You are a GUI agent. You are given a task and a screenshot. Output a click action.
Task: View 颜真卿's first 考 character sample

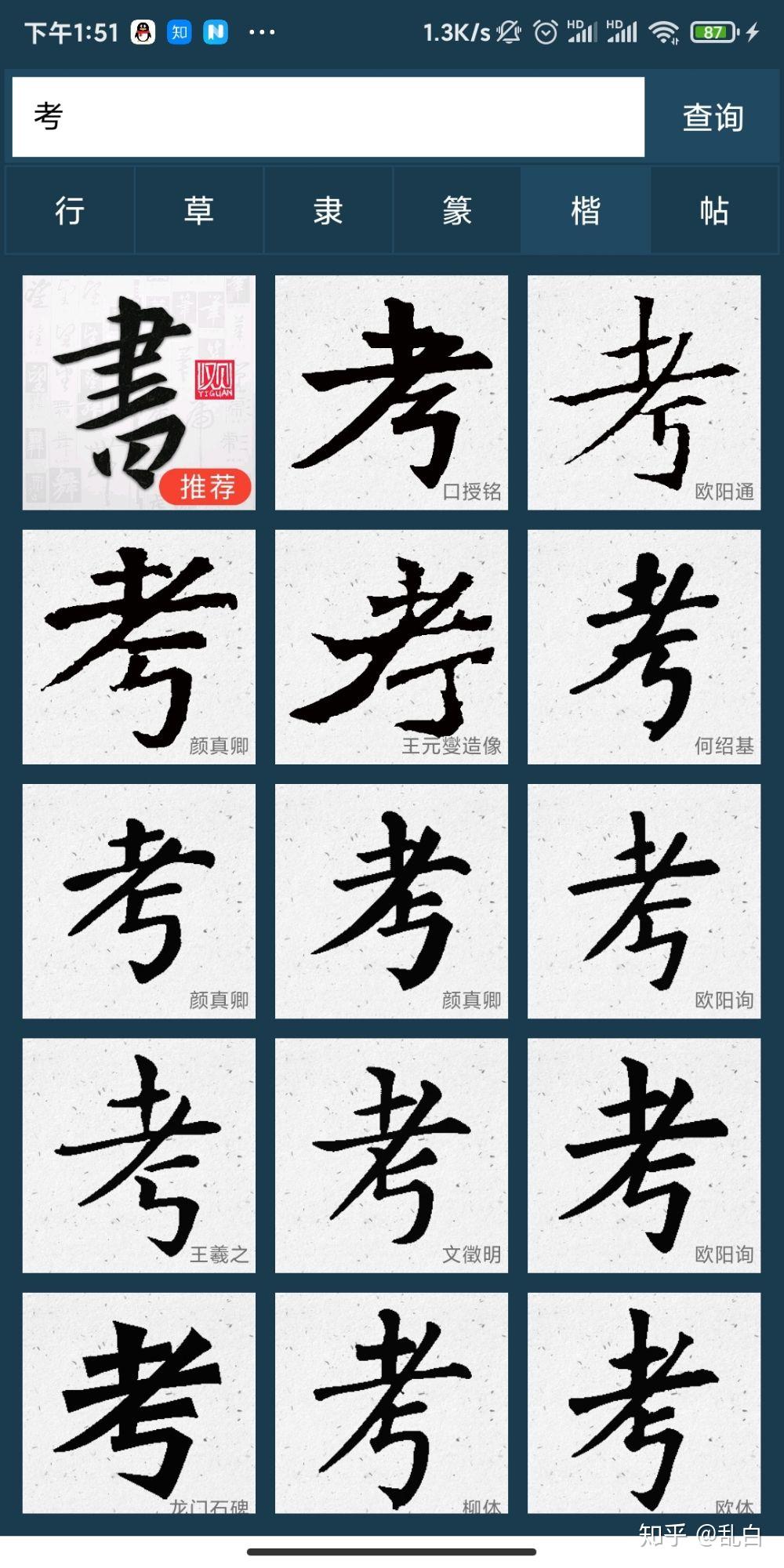[139, 644]
